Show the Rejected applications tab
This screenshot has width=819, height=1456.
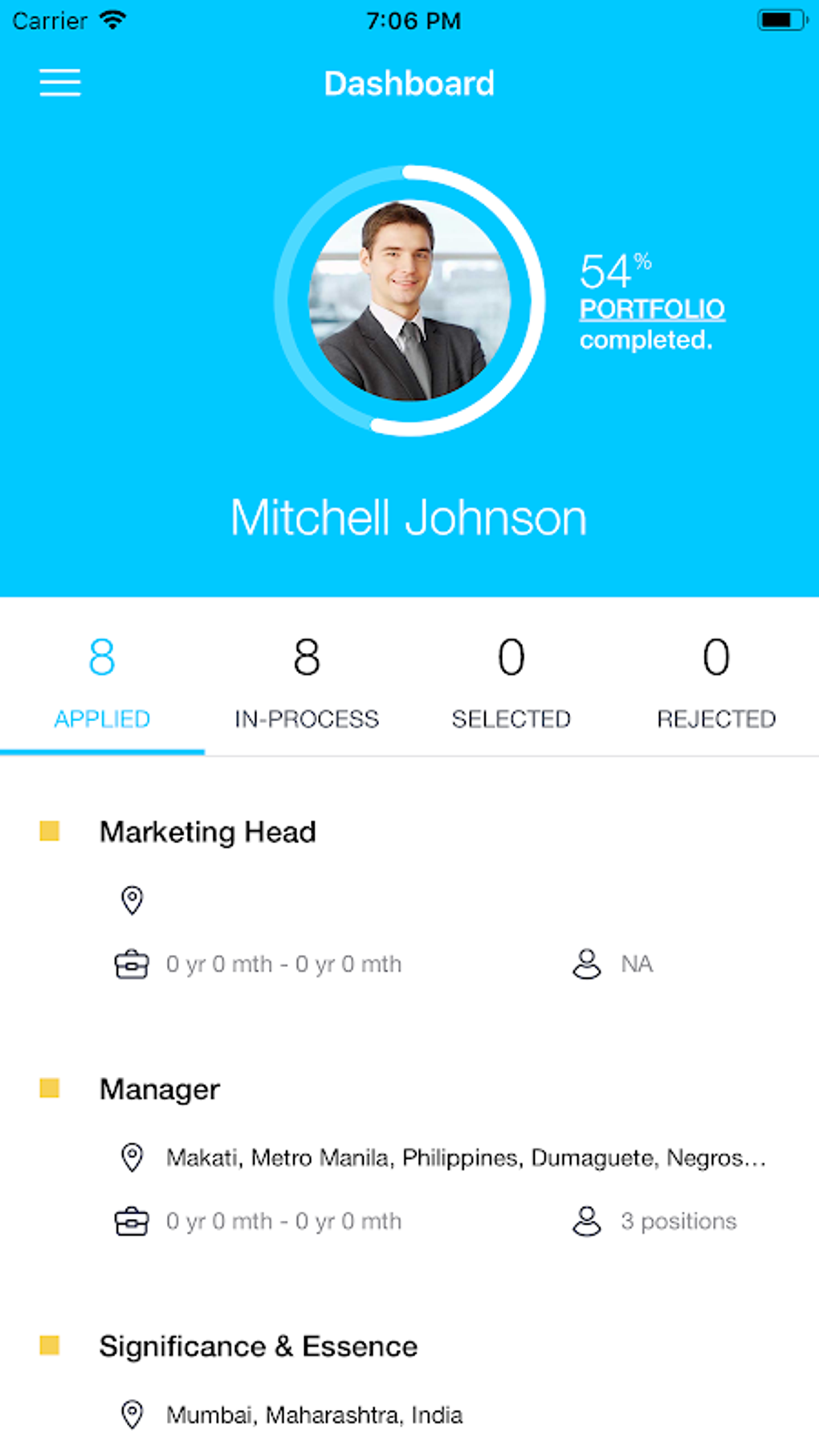click(716, 681)
